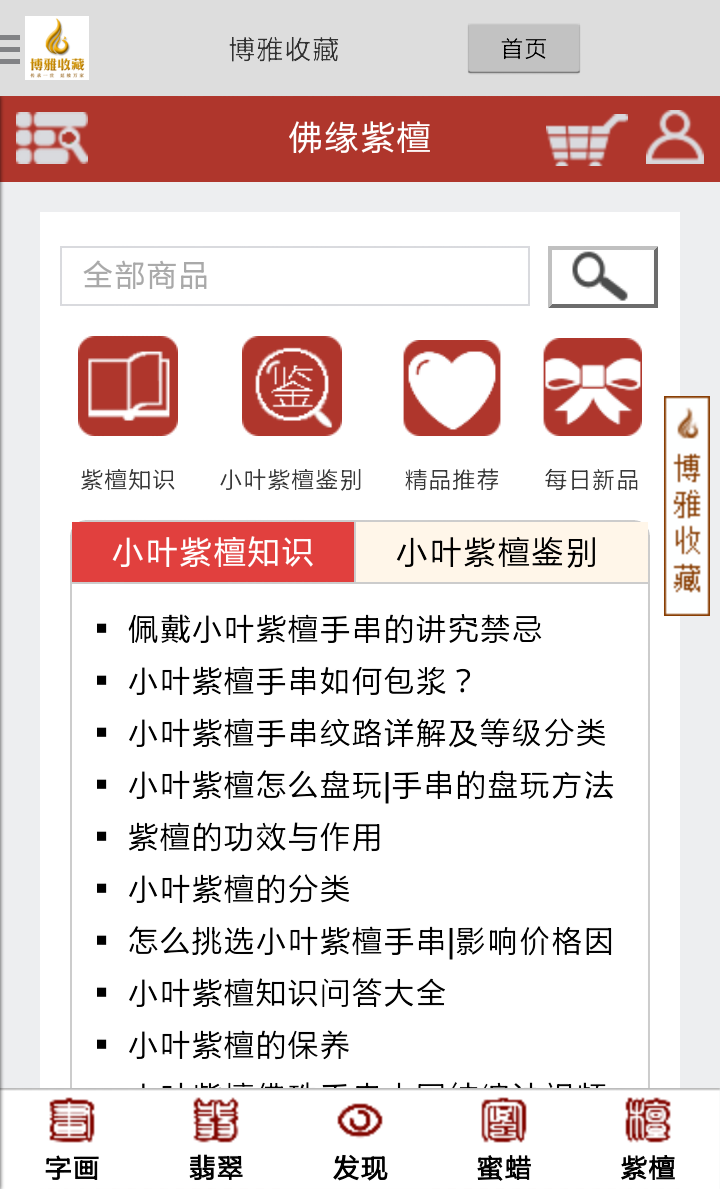Select the 小叶紫檀鉴别 magnifier icon
The width and height of the screenshot is (720, 1189).
(x=290, y=386)
